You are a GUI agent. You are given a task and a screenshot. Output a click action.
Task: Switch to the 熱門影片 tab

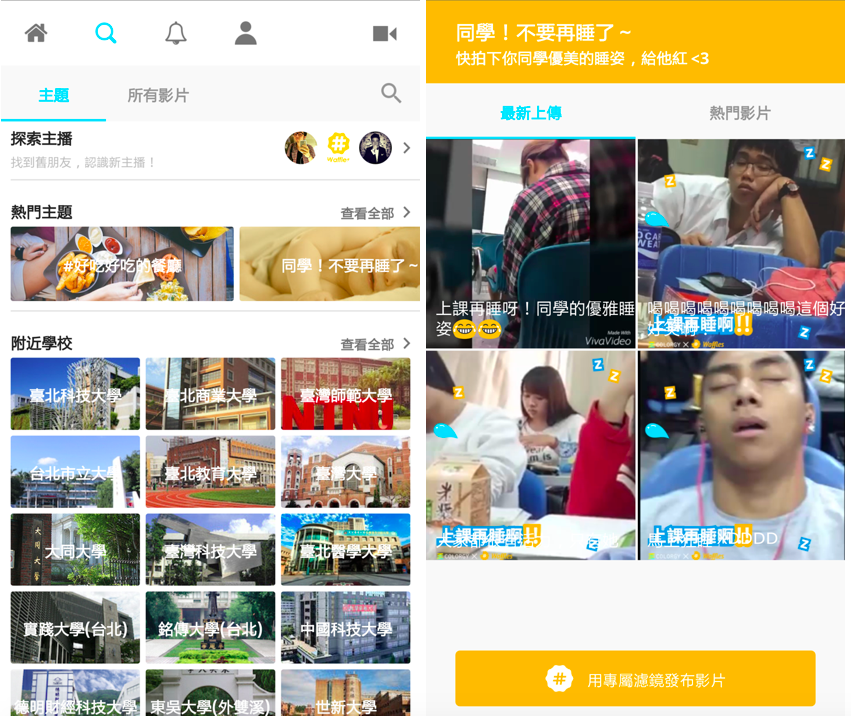coord(740,113)
